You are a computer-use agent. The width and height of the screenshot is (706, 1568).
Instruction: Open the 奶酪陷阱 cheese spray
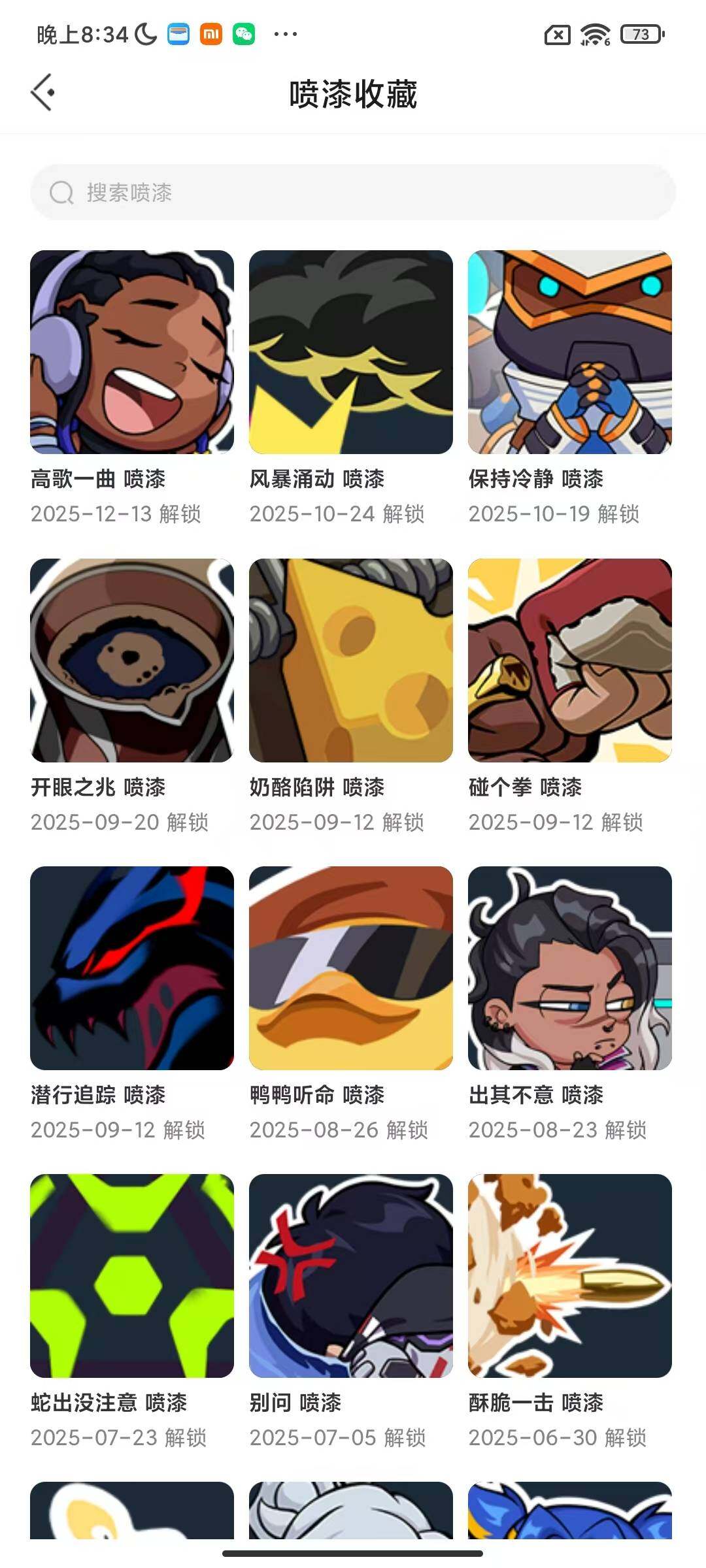(x=351, y=661)
